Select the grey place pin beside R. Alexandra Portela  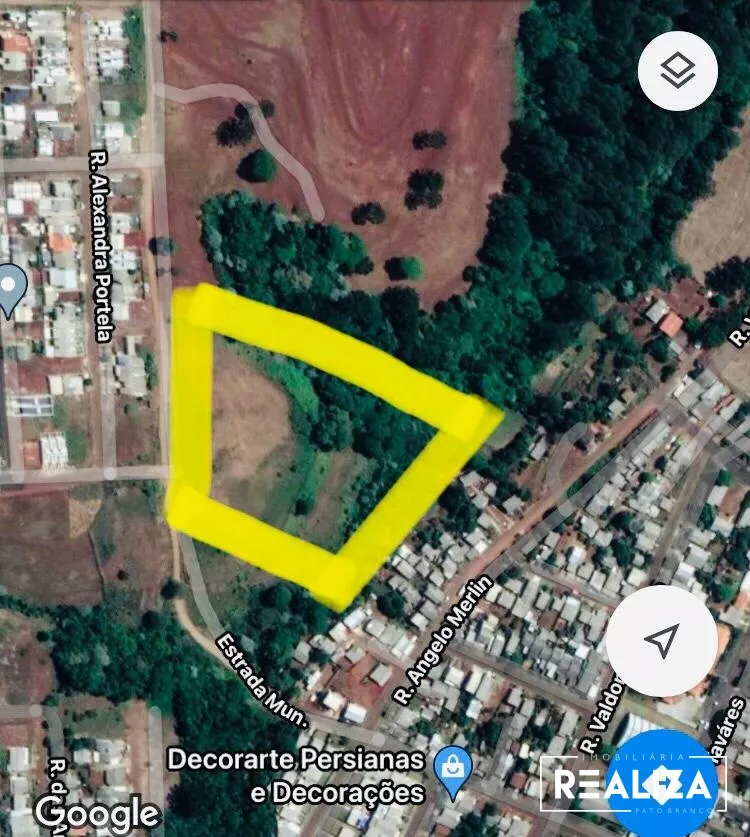coord(11,289)
